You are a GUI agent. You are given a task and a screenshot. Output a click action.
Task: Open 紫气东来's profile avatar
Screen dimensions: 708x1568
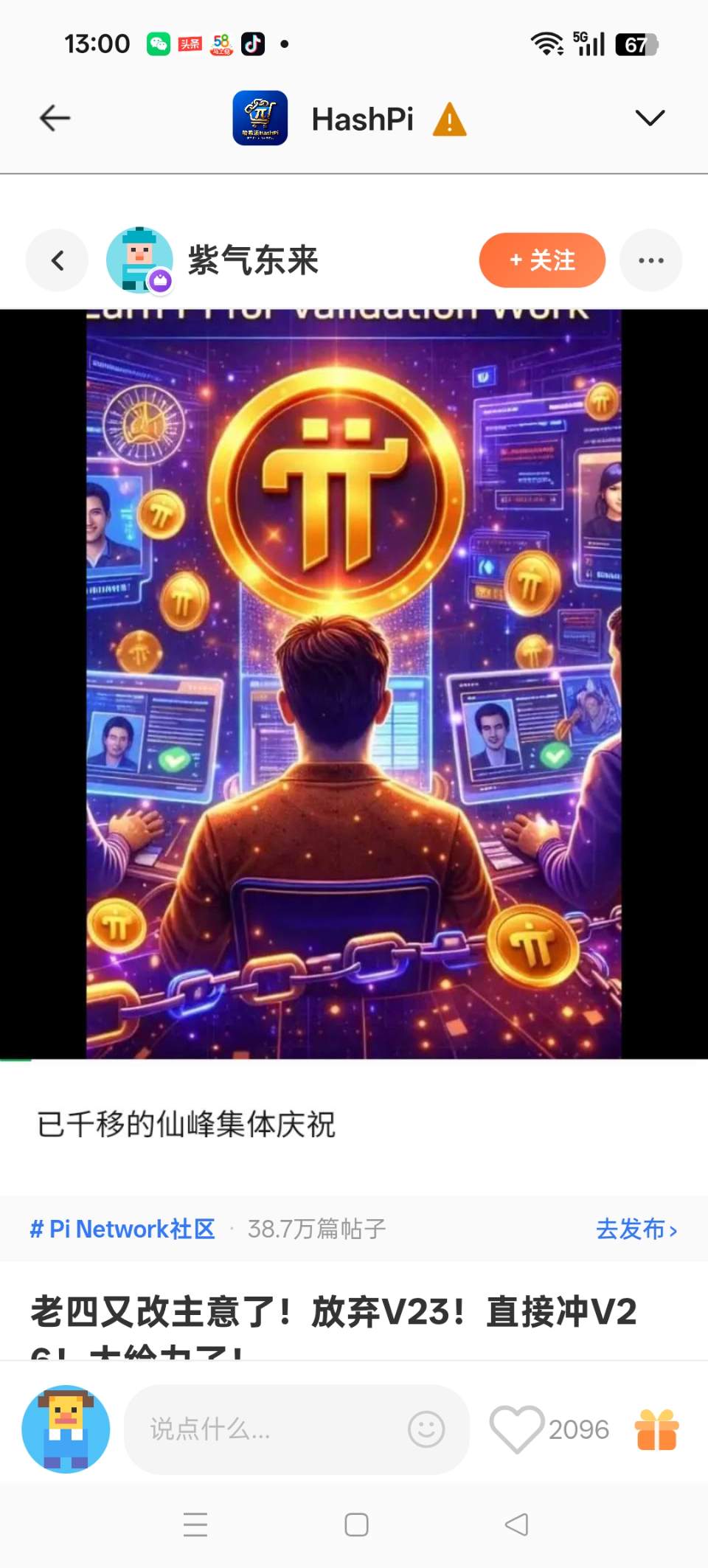139,260
